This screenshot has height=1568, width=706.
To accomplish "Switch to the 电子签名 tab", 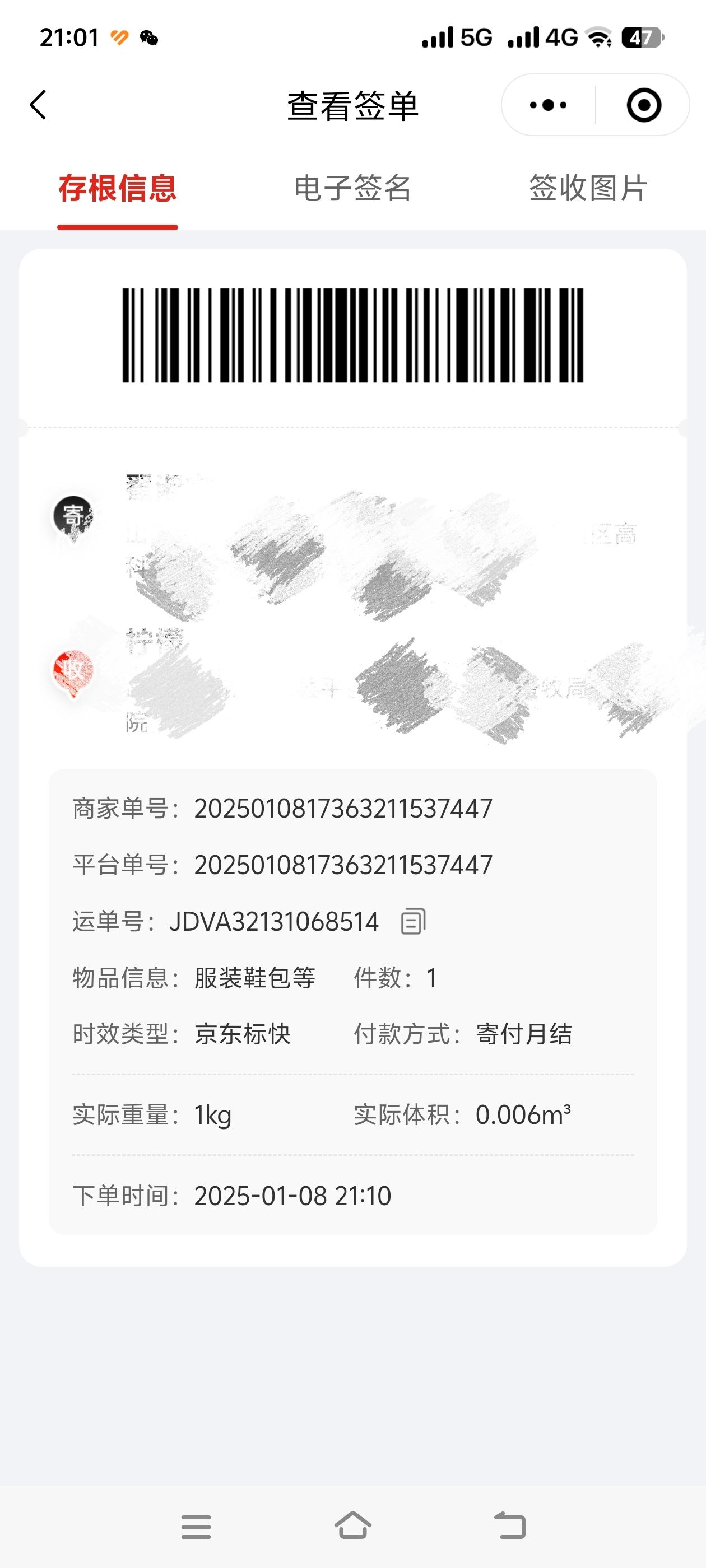I will pyautogui.click(x=352, y=188).
